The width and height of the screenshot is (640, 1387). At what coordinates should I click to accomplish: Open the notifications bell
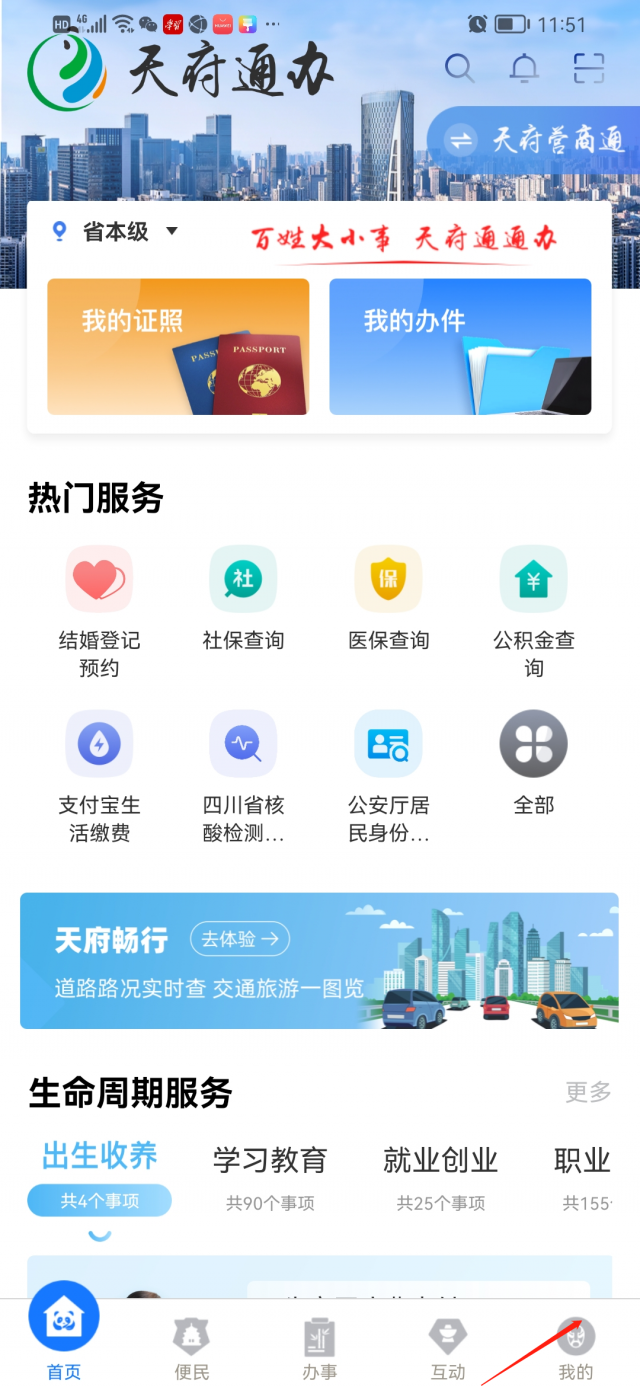pyautogui.click(x=524, y=68)
